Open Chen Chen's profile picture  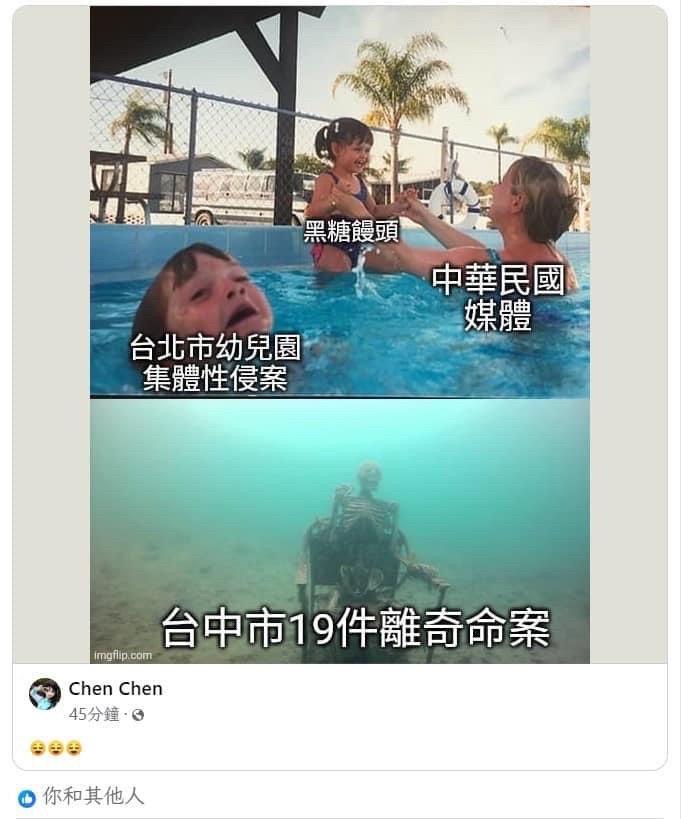(x=45, y=693)
